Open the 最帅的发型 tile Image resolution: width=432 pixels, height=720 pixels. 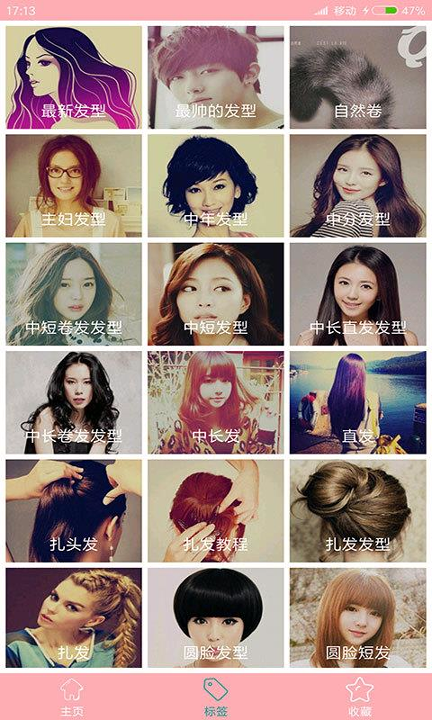pos(216,77)
